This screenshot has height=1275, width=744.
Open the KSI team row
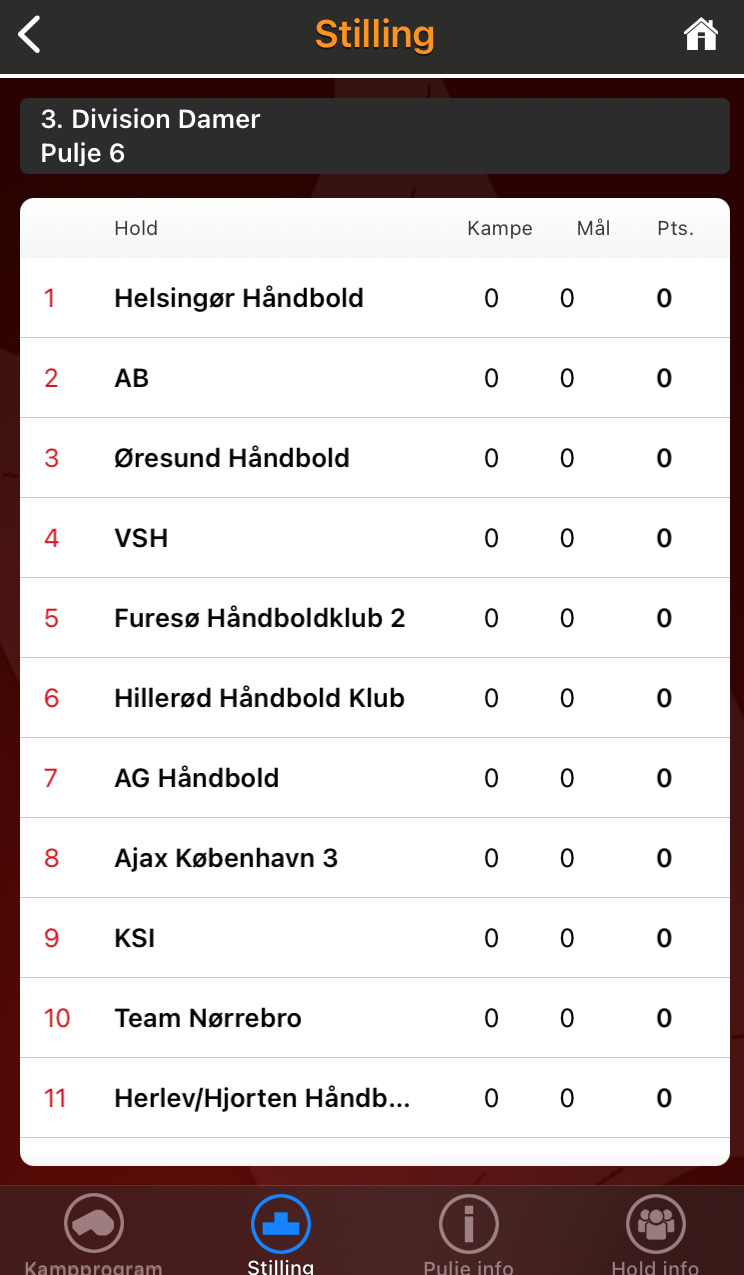(x=375, y=938)
